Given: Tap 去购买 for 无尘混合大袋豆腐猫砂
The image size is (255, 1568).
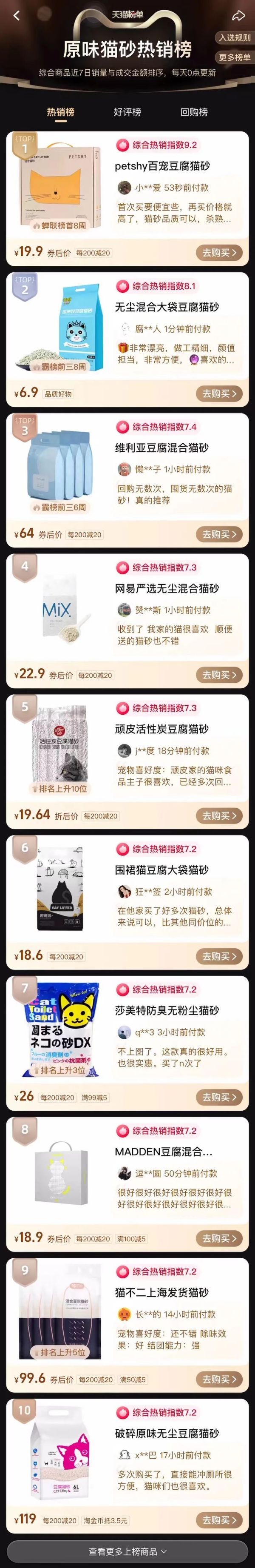Looking at the screenshot, I should point(219,393).
